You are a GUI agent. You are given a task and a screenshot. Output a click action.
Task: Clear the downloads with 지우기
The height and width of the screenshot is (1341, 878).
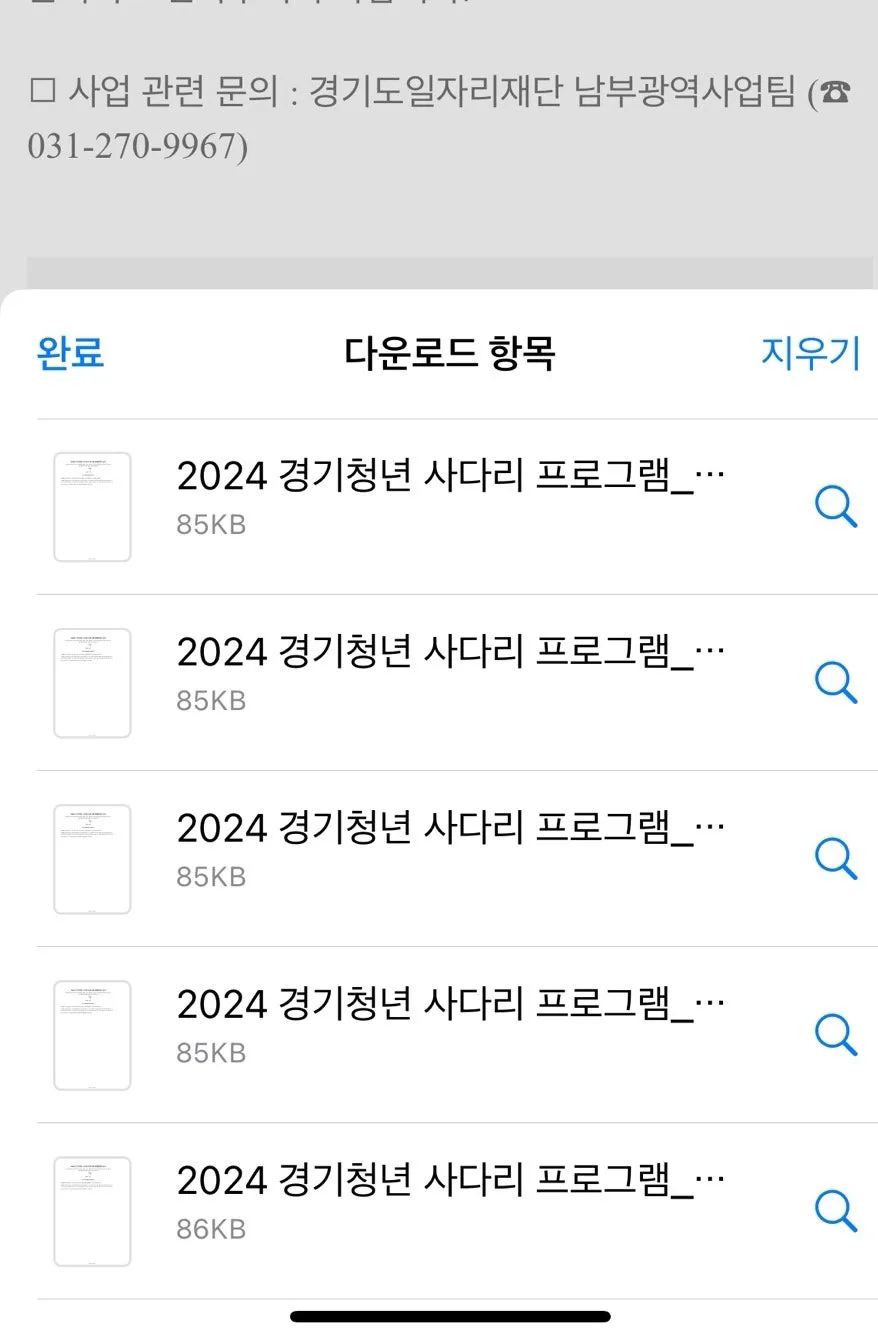pyautogui.click(x=810, y=353)
